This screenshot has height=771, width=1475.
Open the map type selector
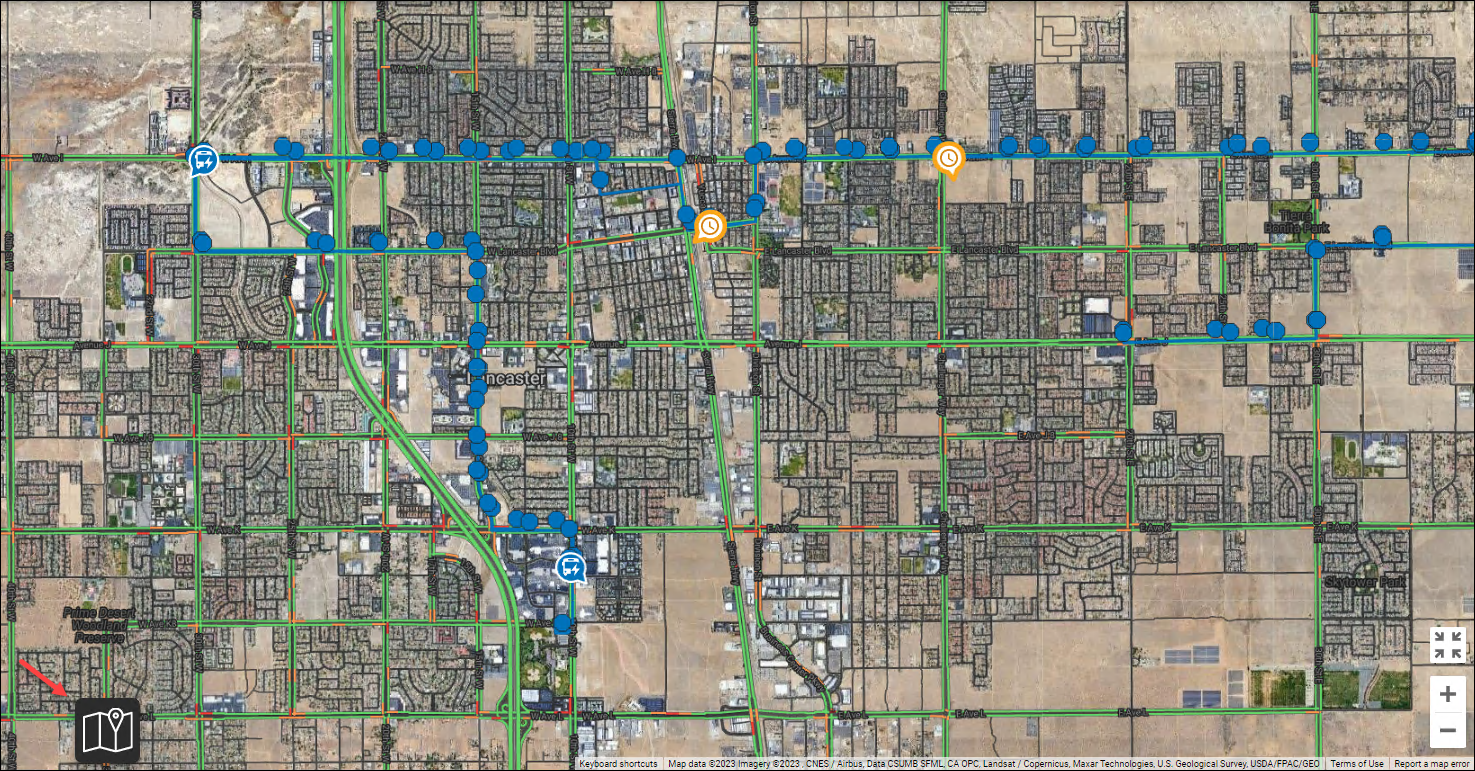coord(107,731)
